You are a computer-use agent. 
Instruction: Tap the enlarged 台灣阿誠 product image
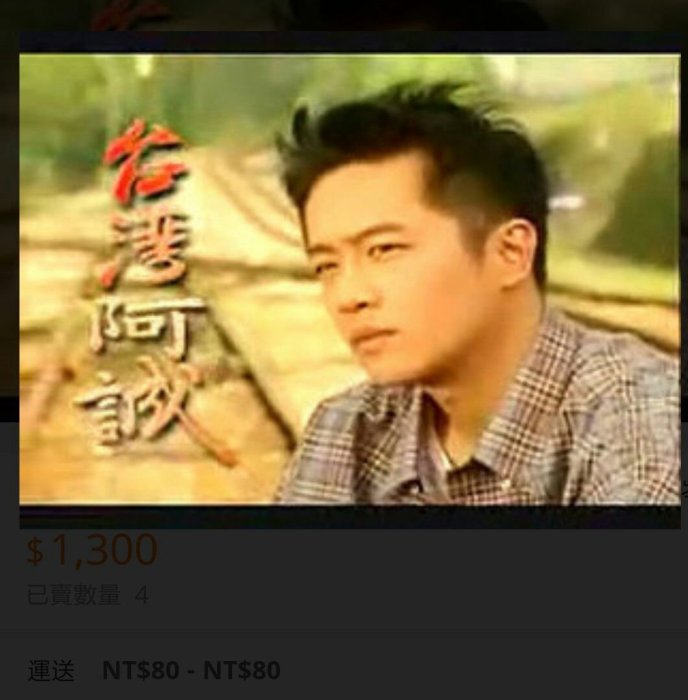point(349,279)
